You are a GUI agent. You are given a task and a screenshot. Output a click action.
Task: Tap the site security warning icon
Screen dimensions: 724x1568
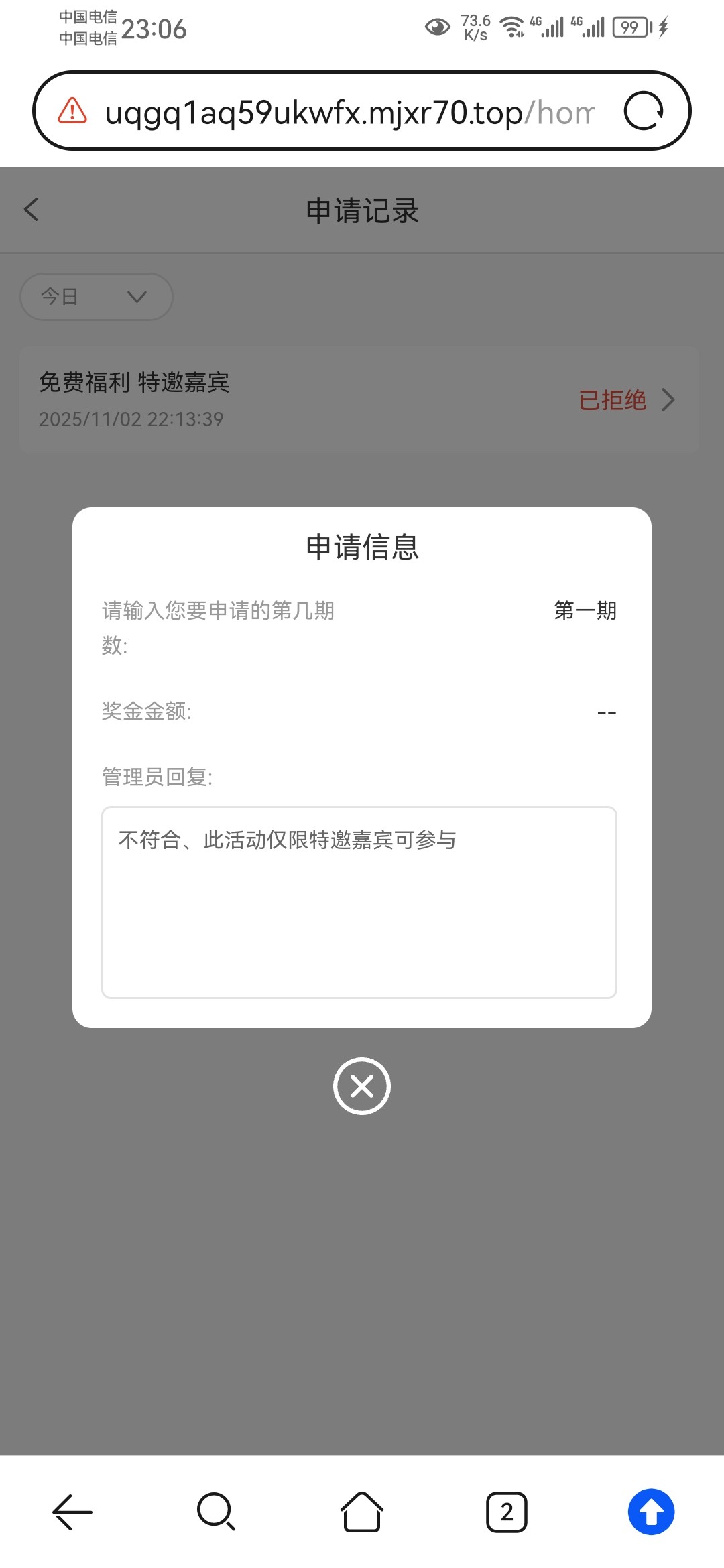pyautogui.click(x=72, y=111)
